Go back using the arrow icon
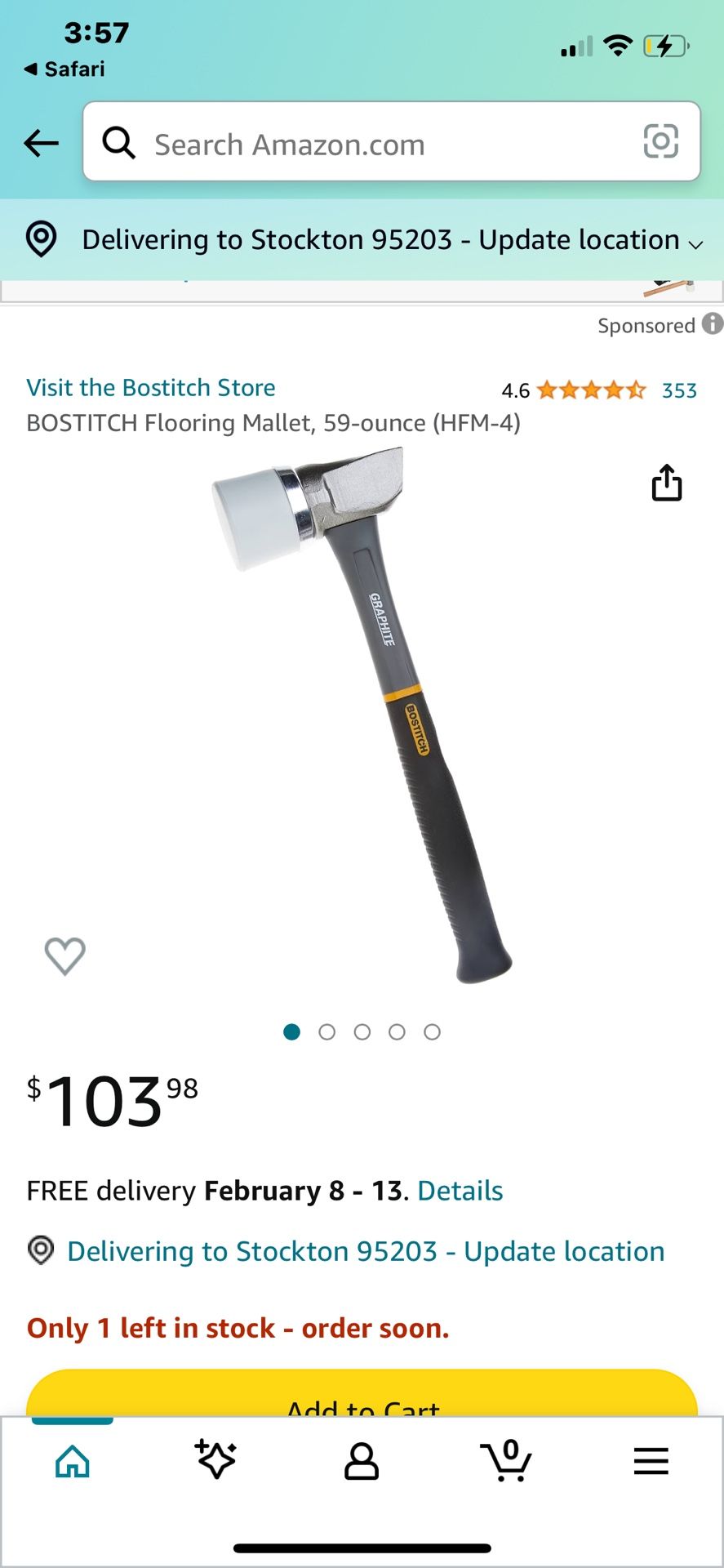The height and width of the screenshot is (1568, 724). 41,143
